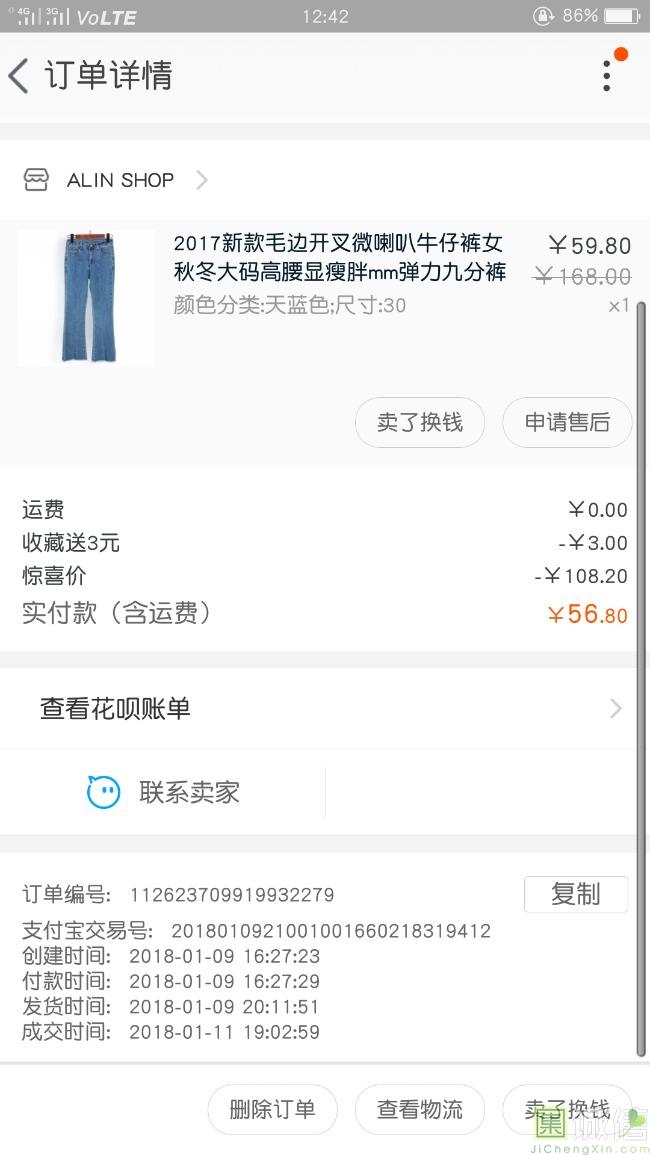View the 查看花呗账单 Huabei bill

pyautogui.click(x=324, y=709)
